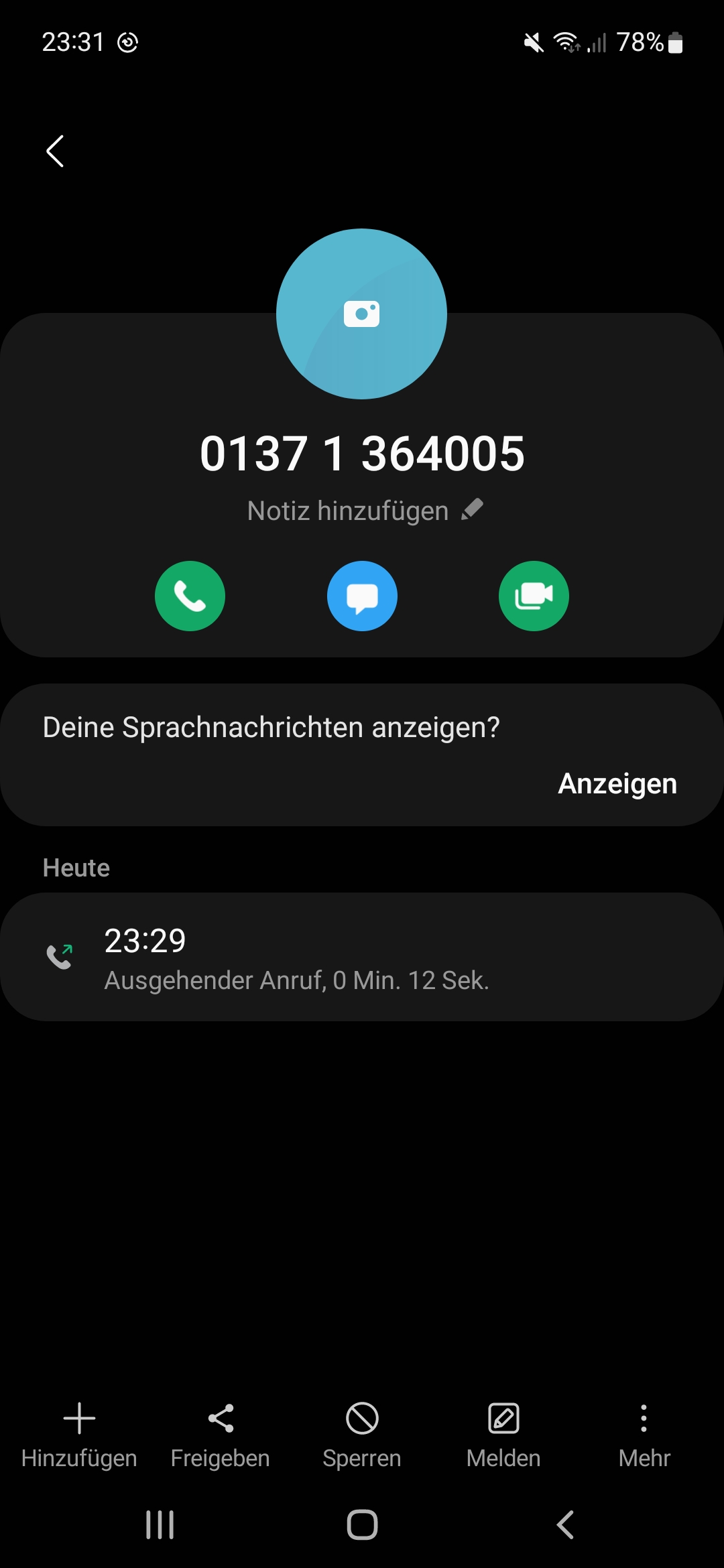
Task: Open recent apps from the navigation bar
Action: [x=160, y=1524]
